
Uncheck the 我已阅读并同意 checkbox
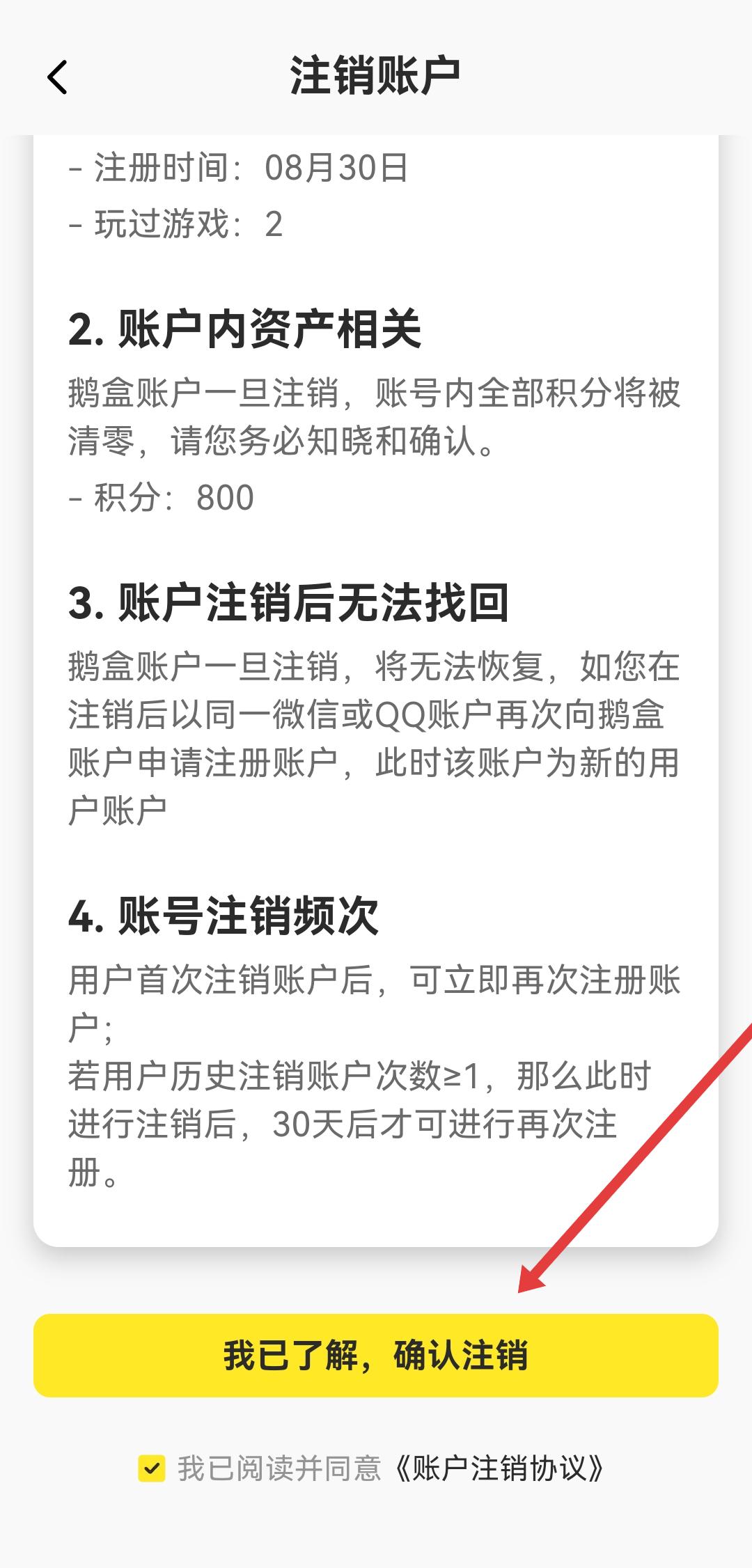pos(152,1469)
